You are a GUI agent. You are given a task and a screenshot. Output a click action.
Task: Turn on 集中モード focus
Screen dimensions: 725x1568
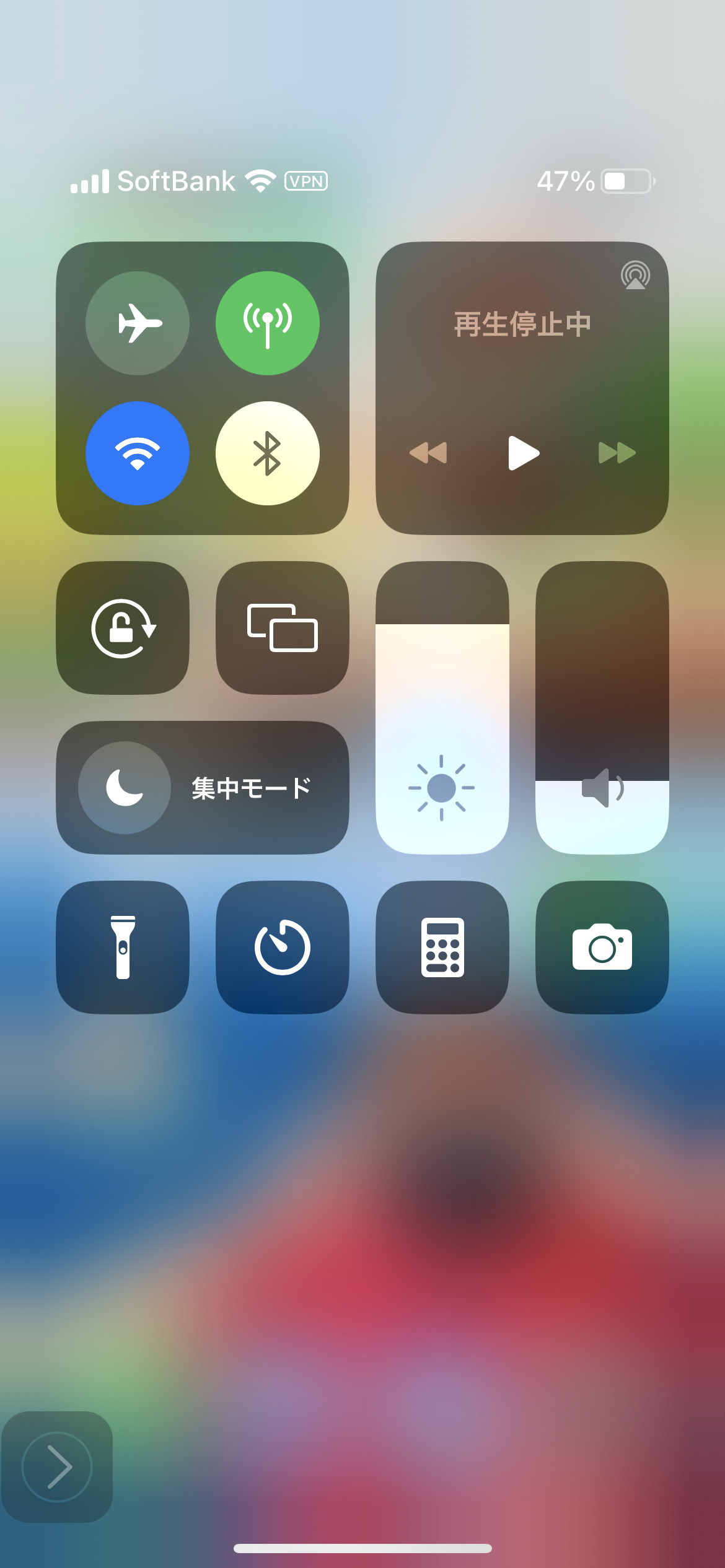click(203, 788)
